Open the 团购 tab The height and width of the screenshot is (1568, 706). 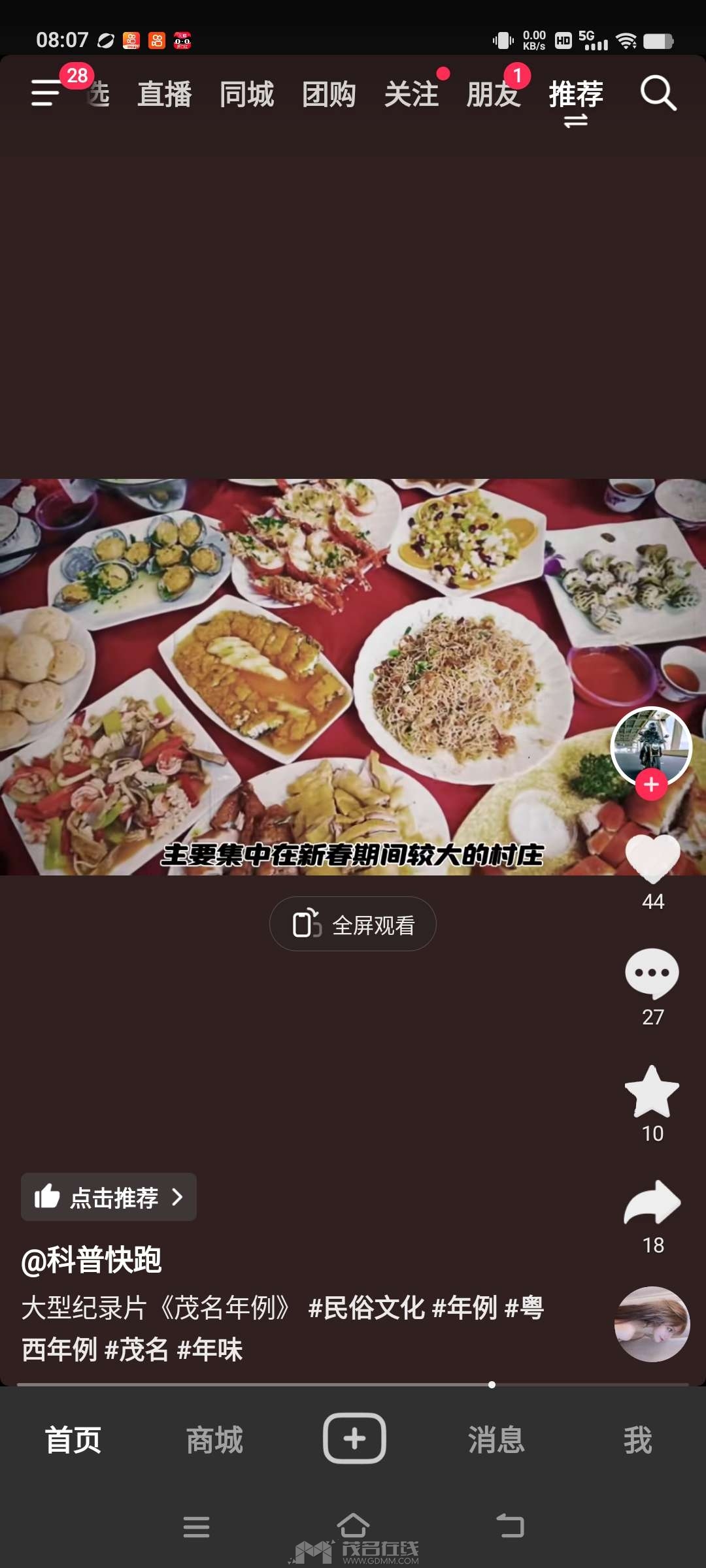[329, 94]
